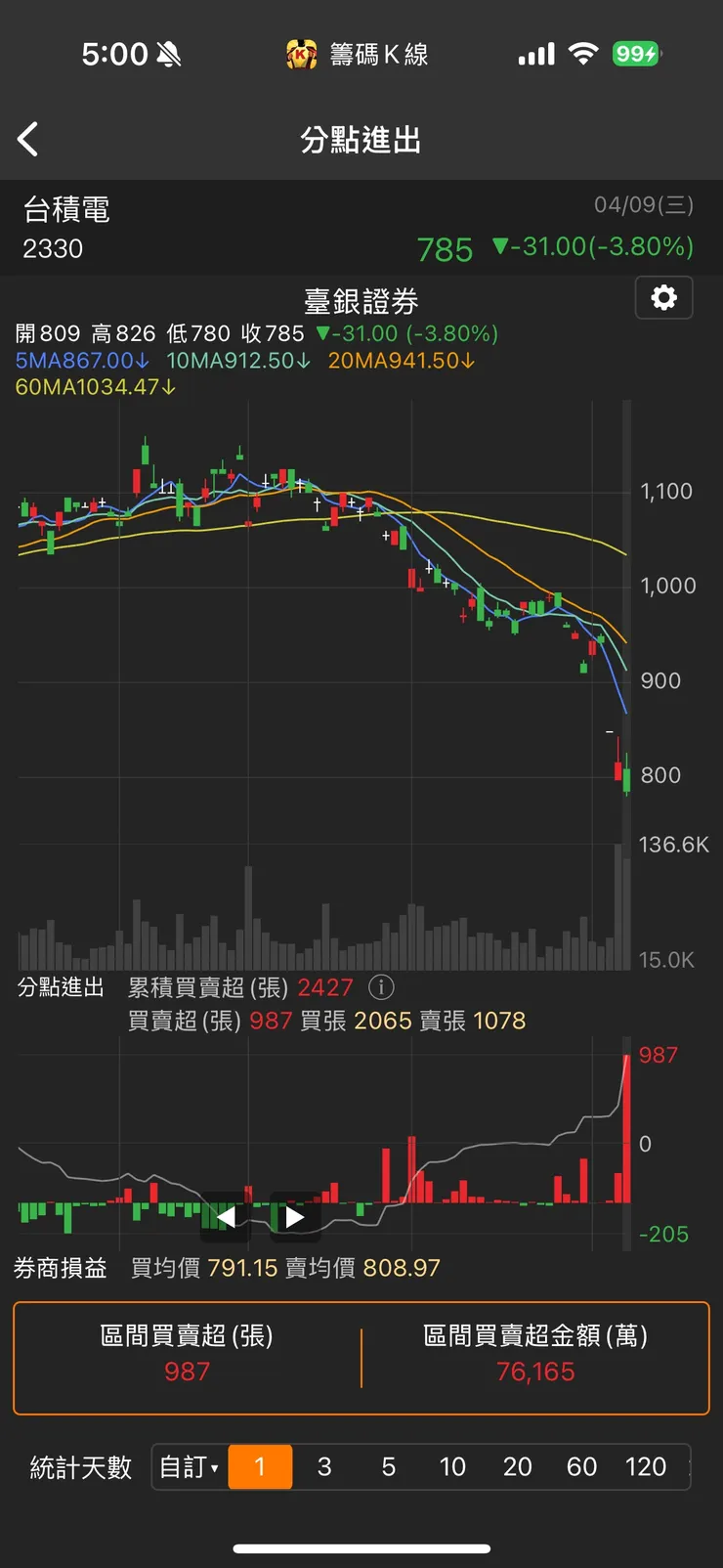Screen dimensions: 723x1568
Task: Tap the info icon beside 累積買賣超
Action: click(381, 987)
